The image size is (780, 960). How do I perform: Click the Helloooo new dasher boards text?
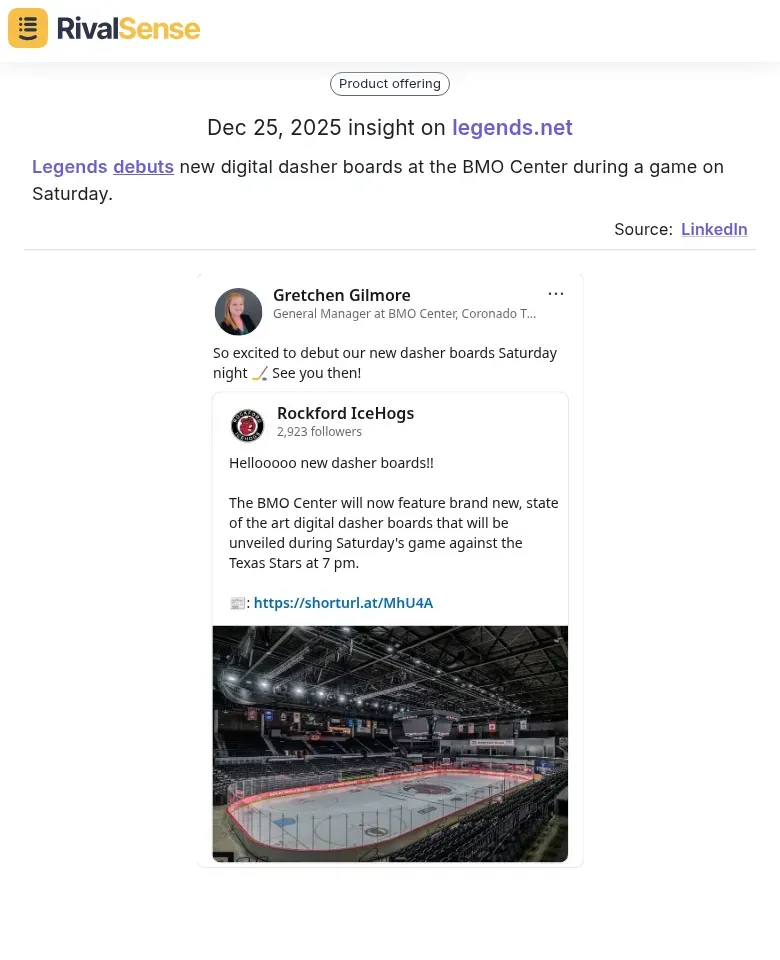click(x=331, y=462)
